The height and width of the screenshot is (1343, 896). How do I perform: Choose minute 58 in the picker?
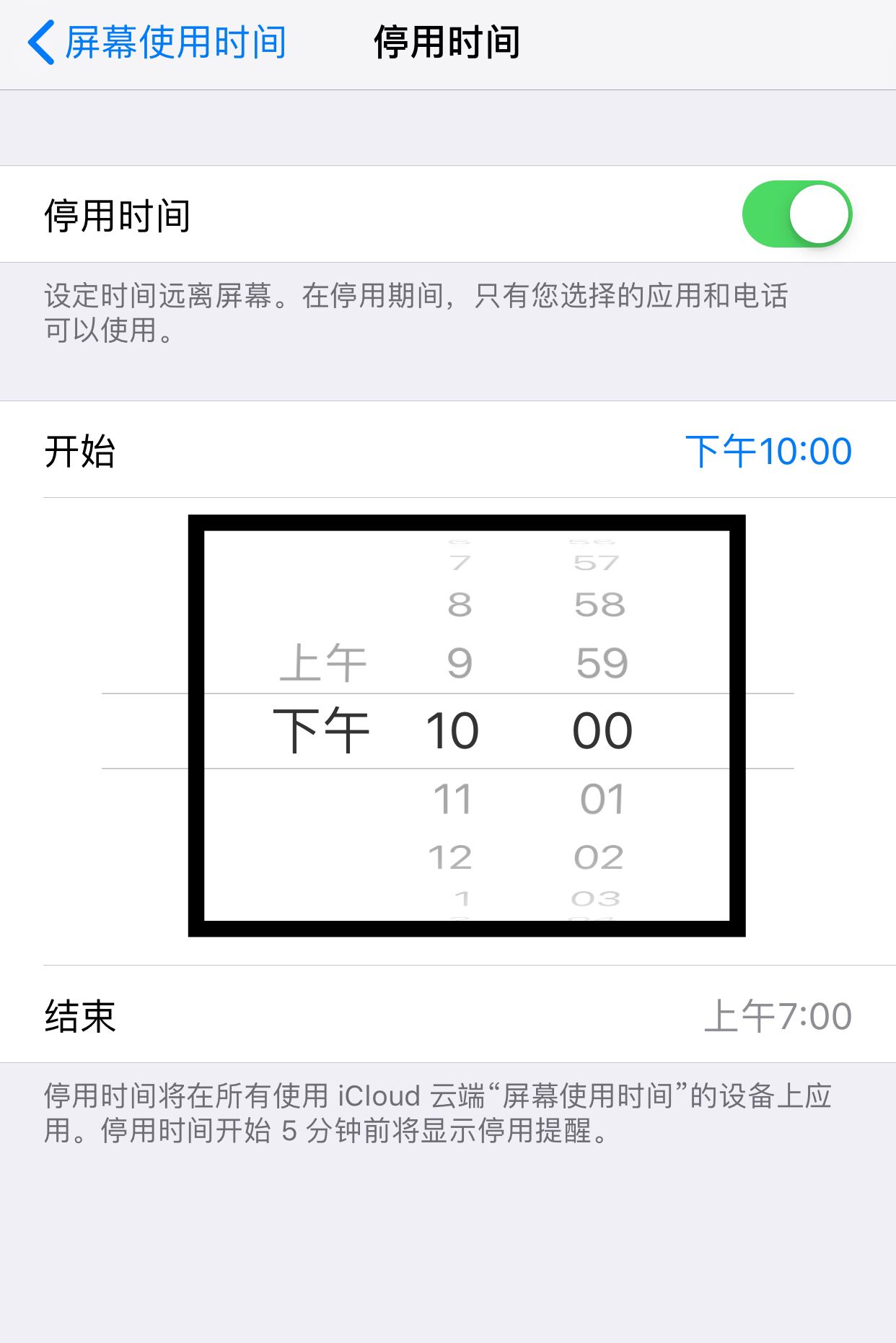pos(599,605)
